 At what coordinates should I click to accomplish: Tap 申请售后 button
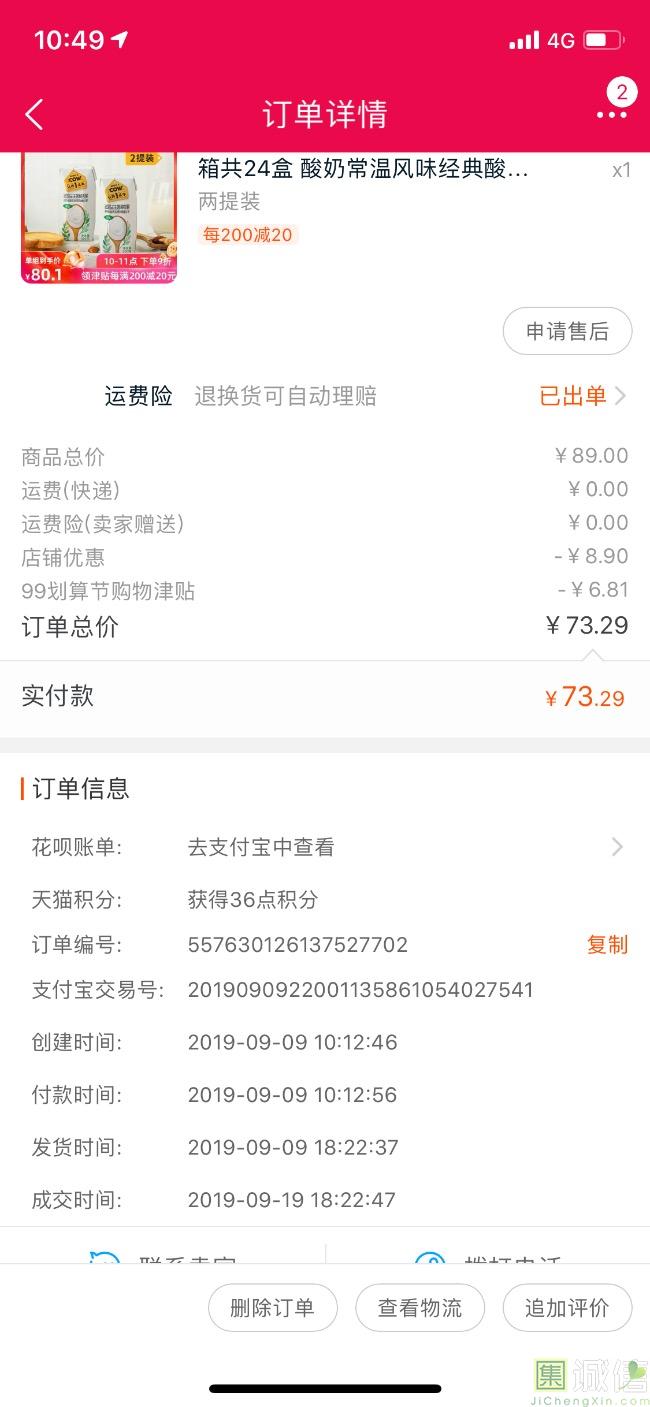click(x=567, y=332)
